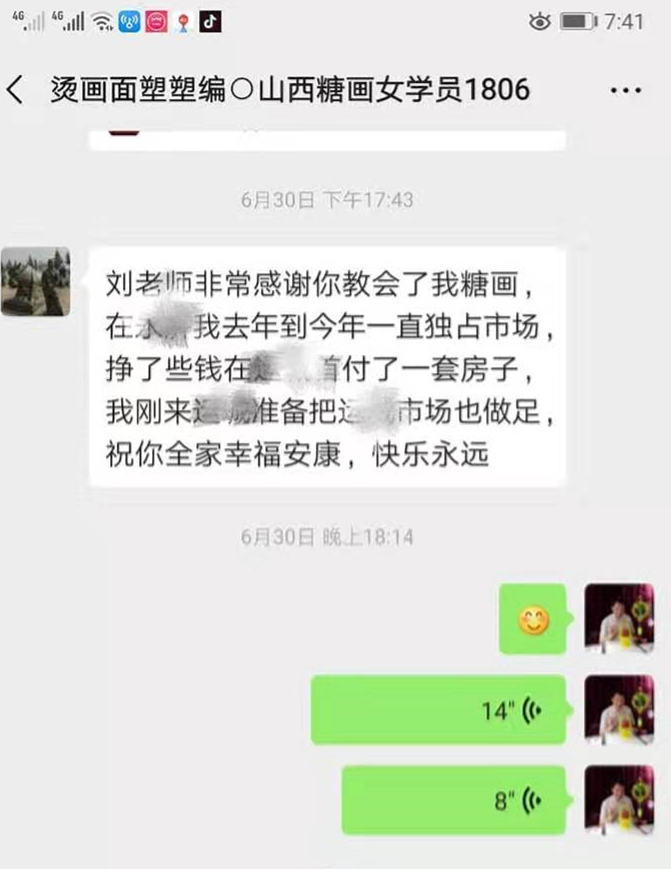The height and width of the screenshot is (869, 671).
Task: Play the 14-second voice message
Action: coord(438,710)
